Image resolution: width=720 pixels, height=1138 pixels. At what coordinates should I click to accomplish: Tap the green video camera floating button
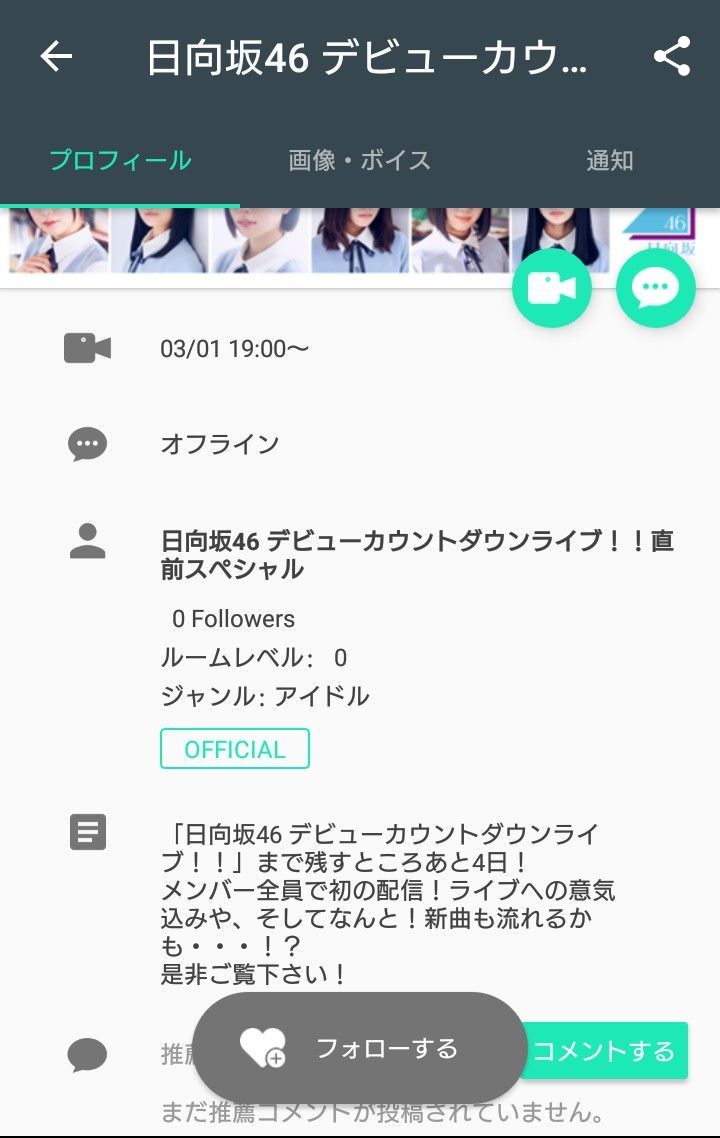coord(552,288)
